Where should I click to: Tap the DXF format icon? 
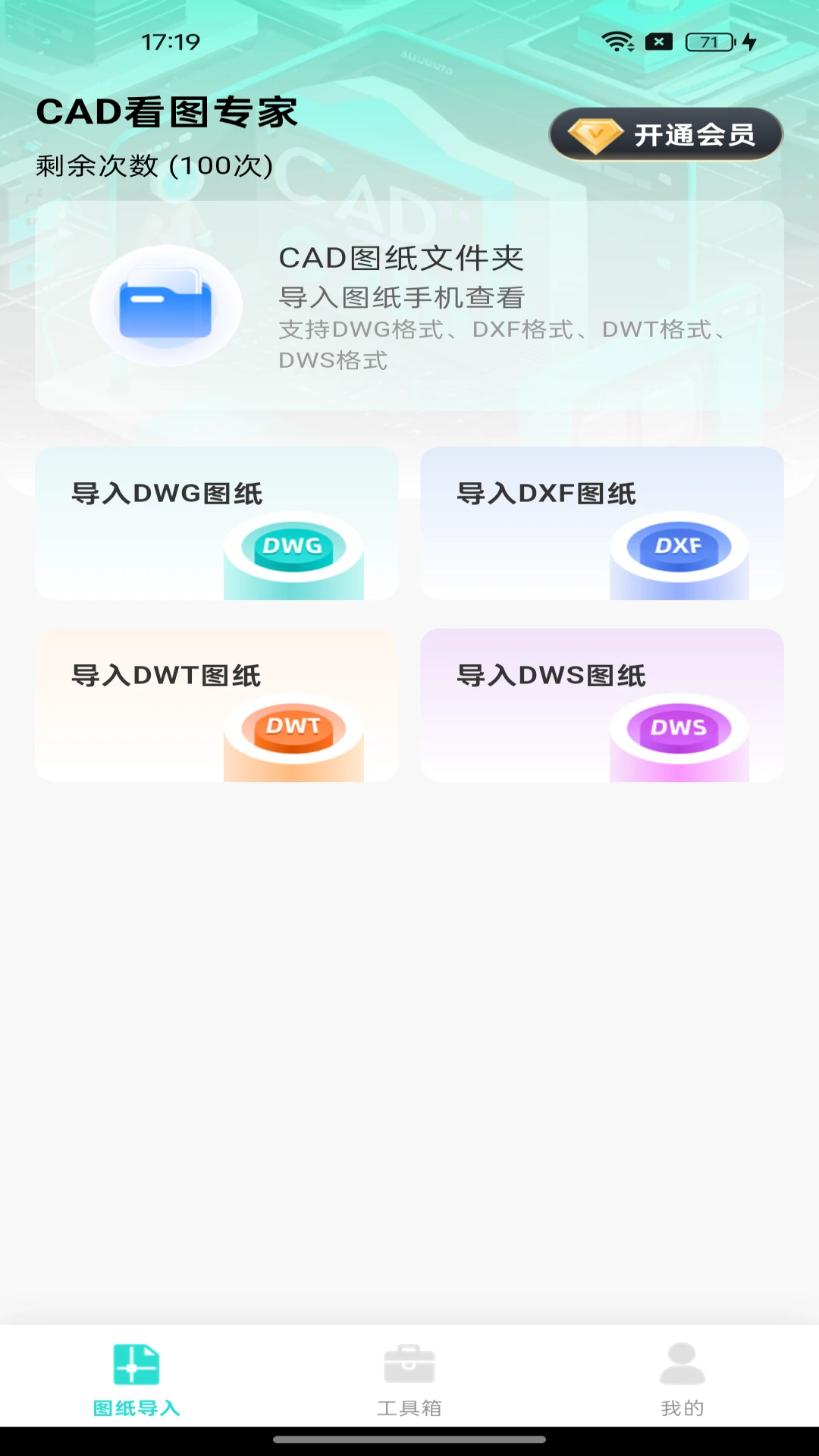pos(679,548)
